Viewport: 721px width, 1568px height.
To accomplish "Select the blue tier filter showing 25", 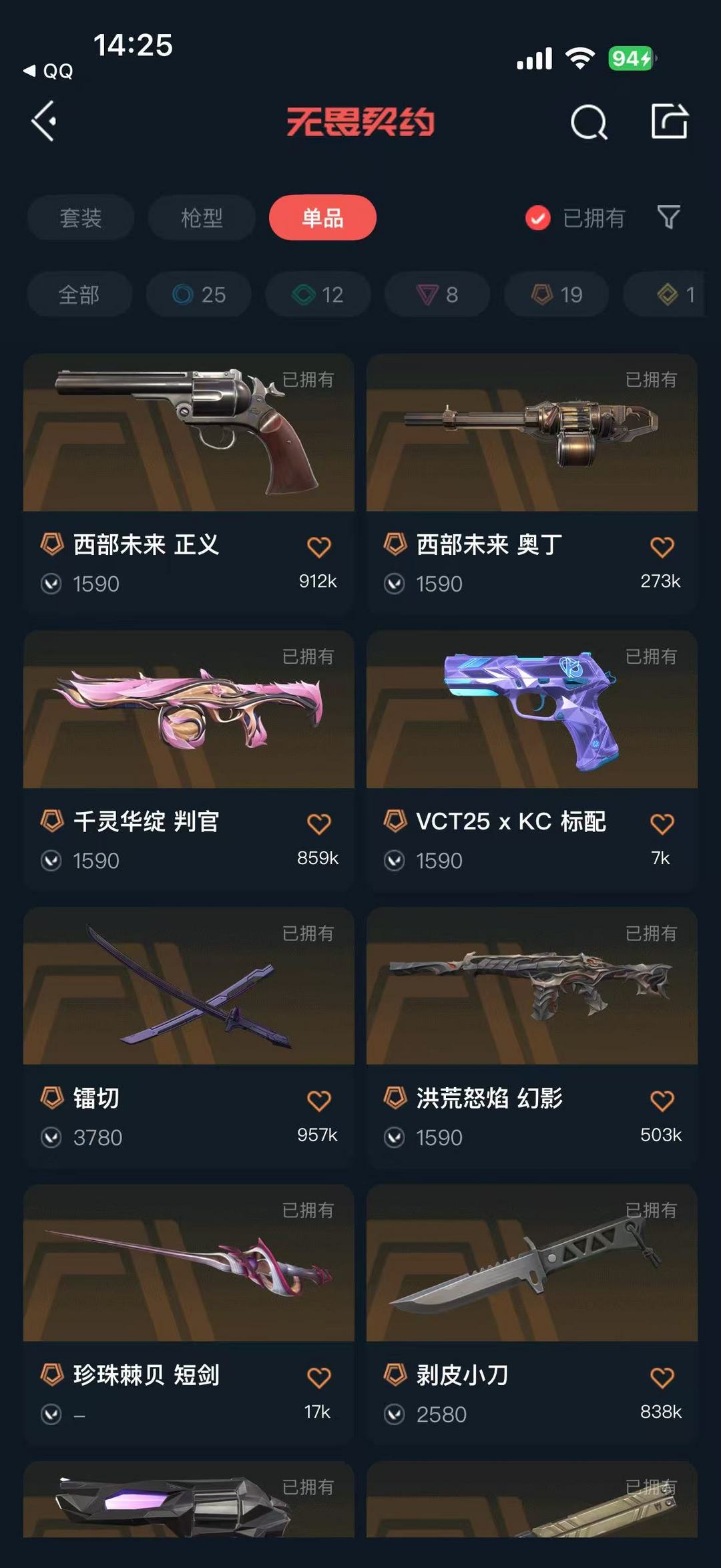I will 198,294.
